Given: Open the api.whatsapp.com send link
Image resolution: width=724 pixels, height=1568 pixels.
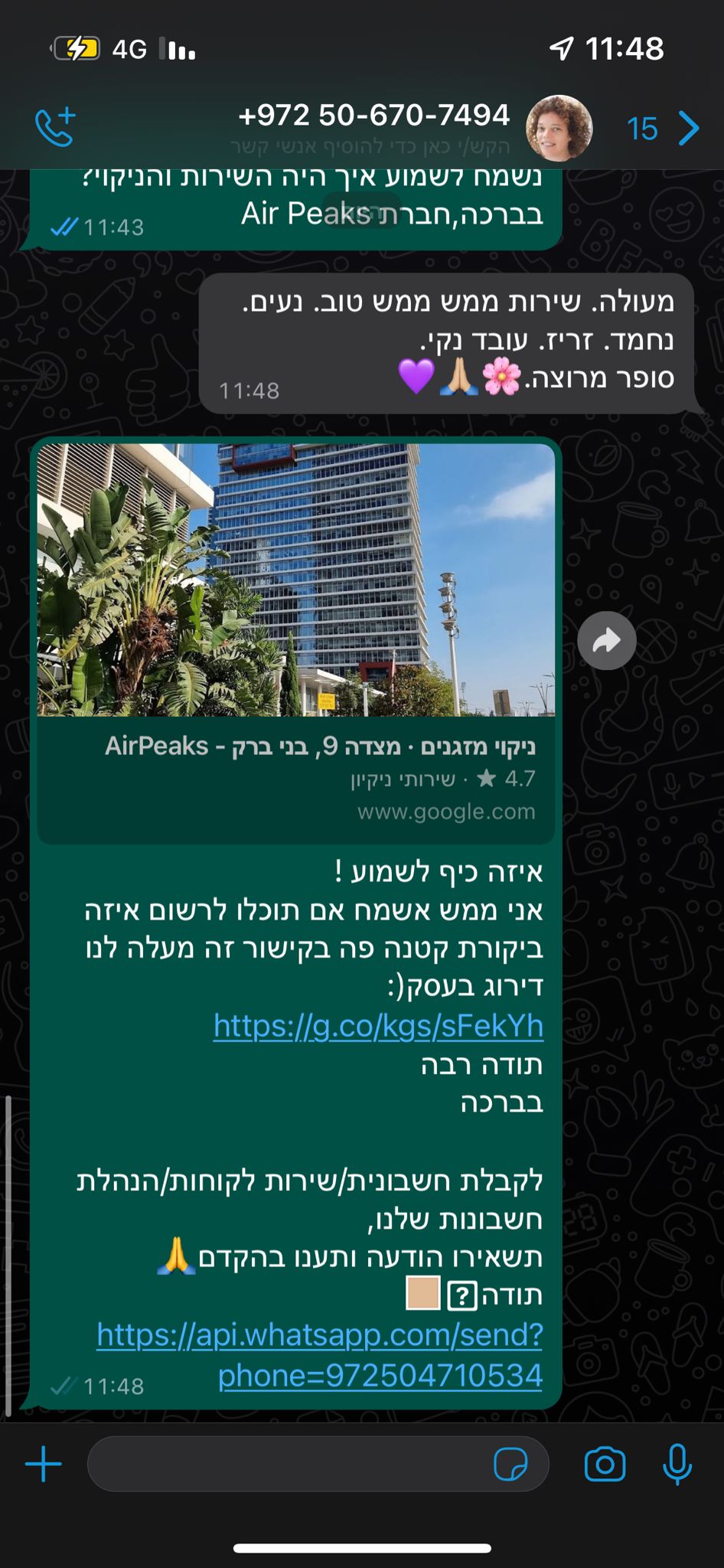Looking at the screenshot, I should (x=320, y=1355).
